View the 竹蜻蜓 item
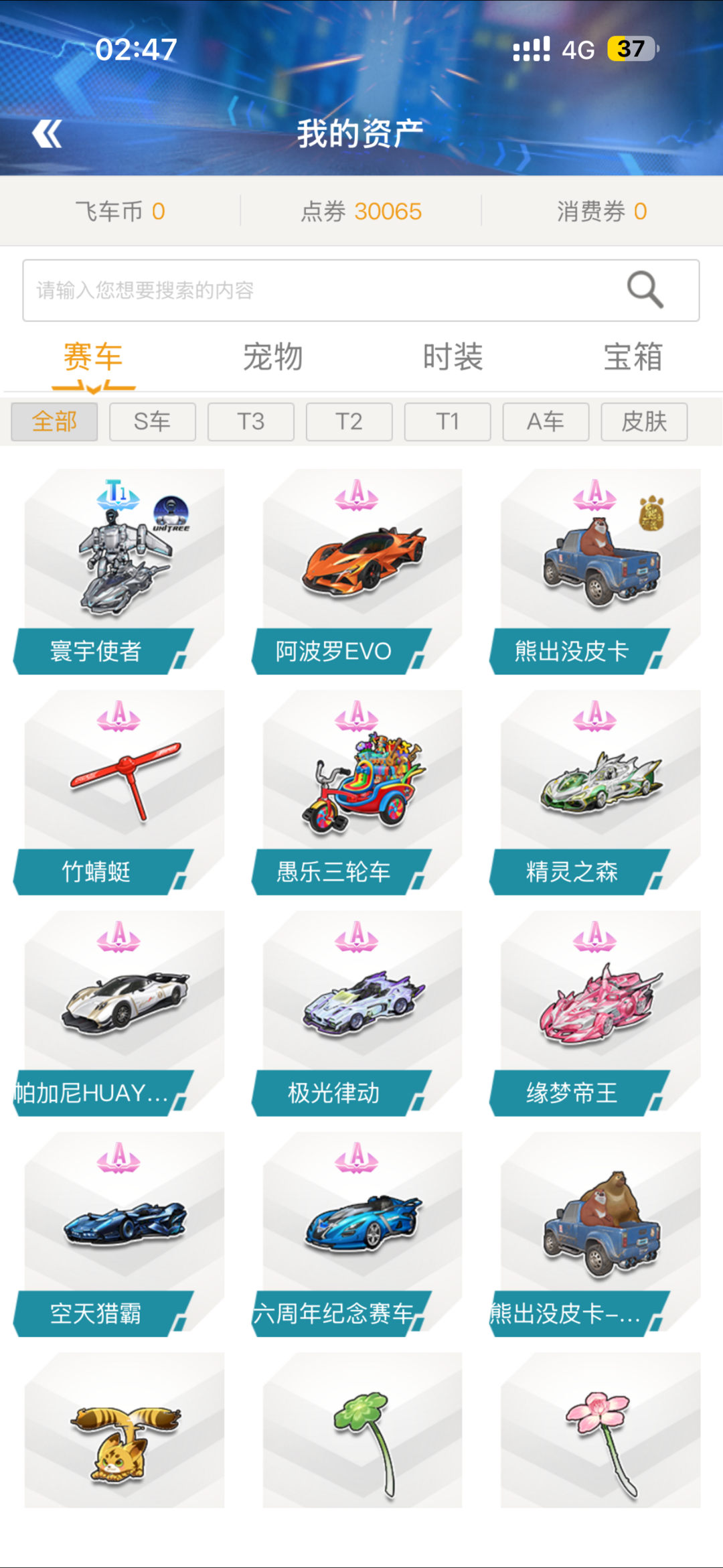 [119, 792]
